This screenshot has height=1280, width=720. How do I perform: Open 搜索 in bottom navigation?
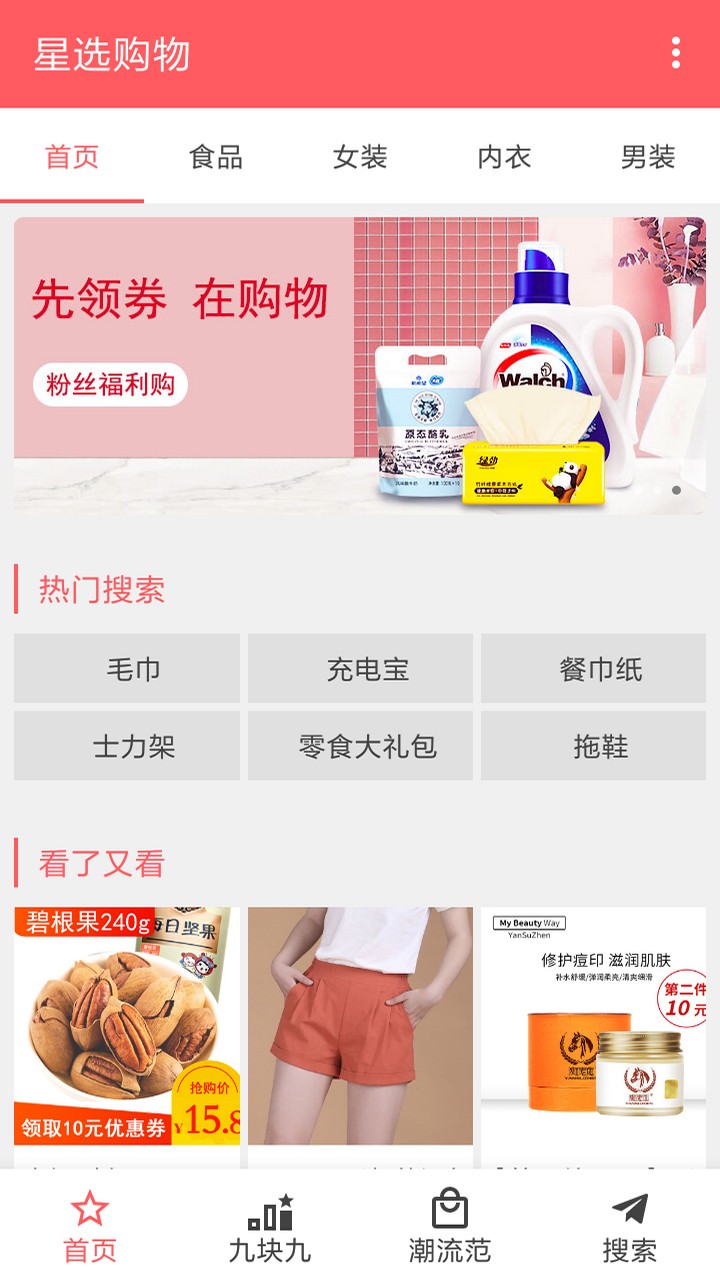click(x=630, y=1226)
